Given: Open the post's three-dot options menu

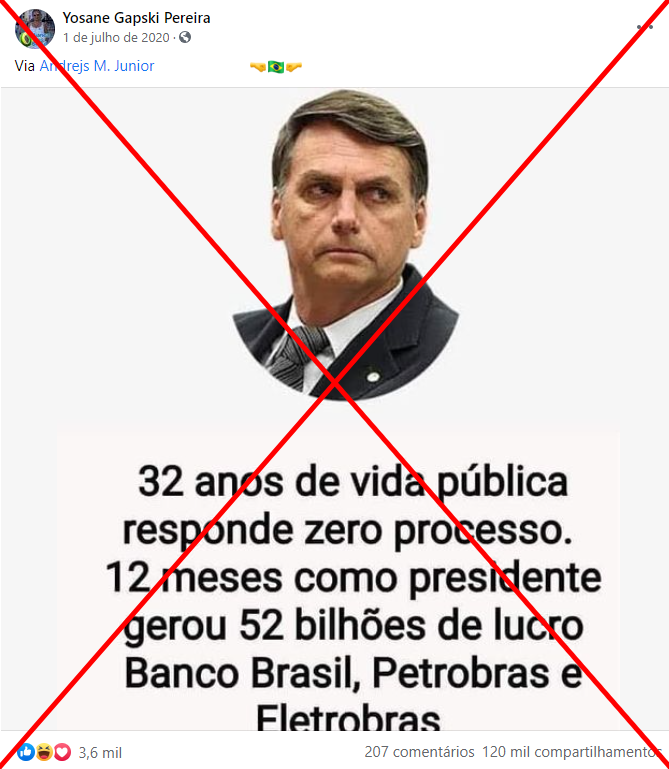Looking at the screenshot, I should 645,27.
